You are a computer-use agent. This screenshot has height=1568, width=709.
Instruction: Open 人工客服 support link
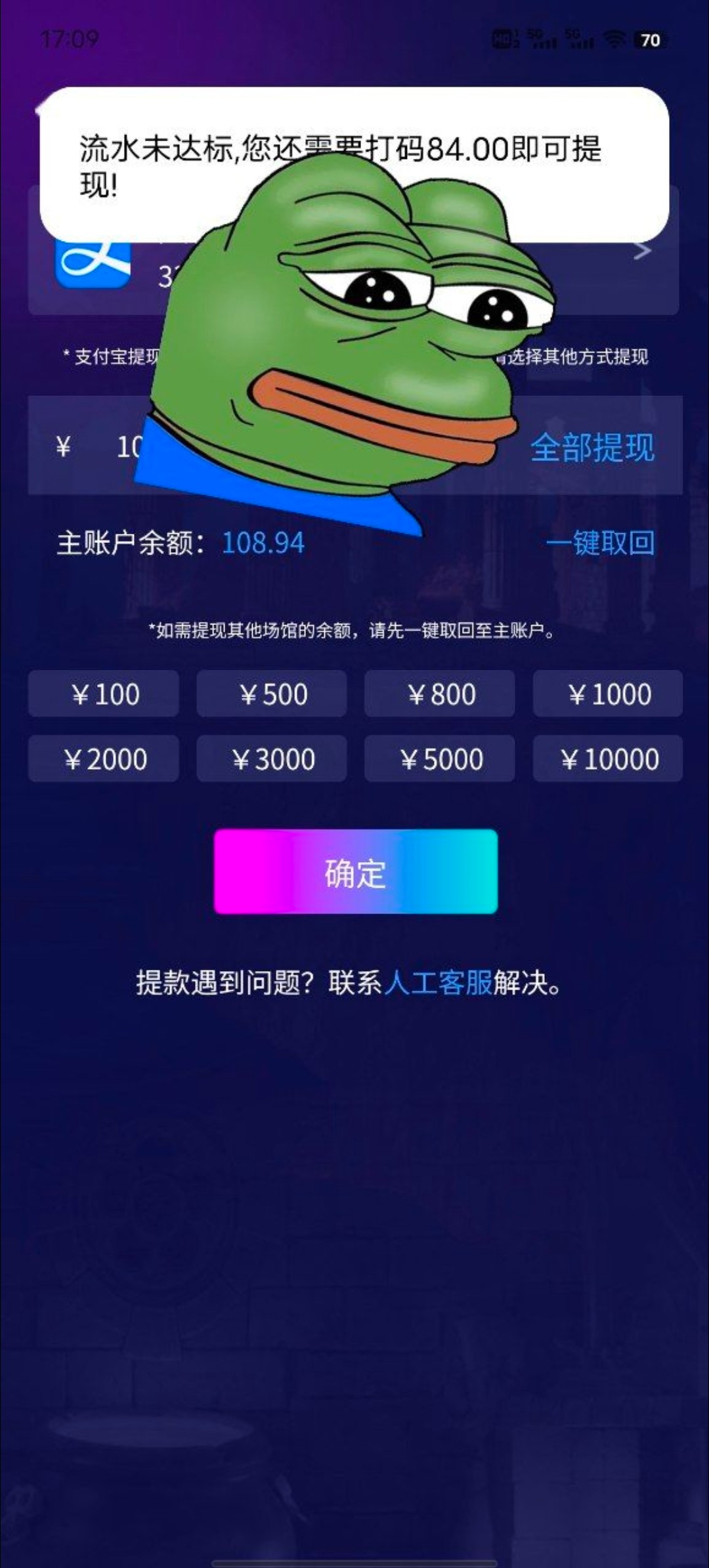click(x=438, y=983)
